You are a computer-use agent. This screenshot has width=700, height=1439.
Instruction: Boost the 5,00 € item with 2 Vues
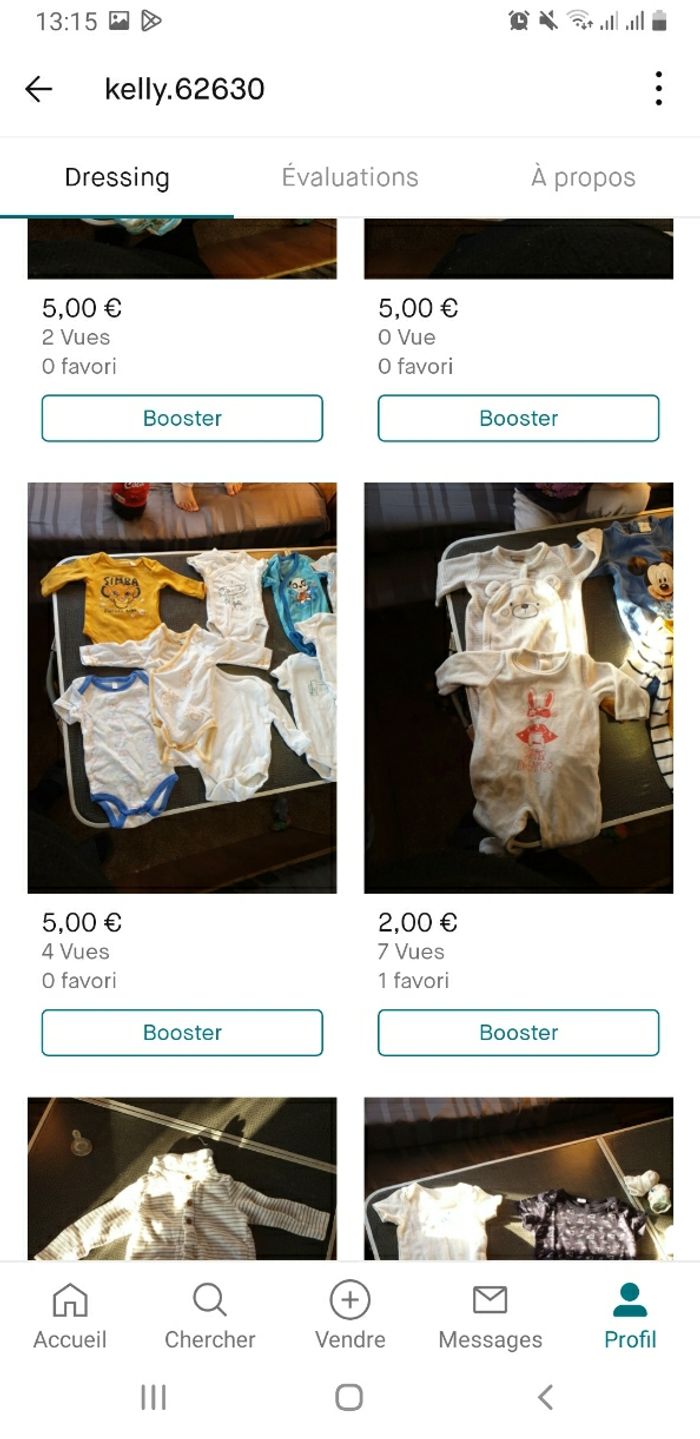[182, 418]
